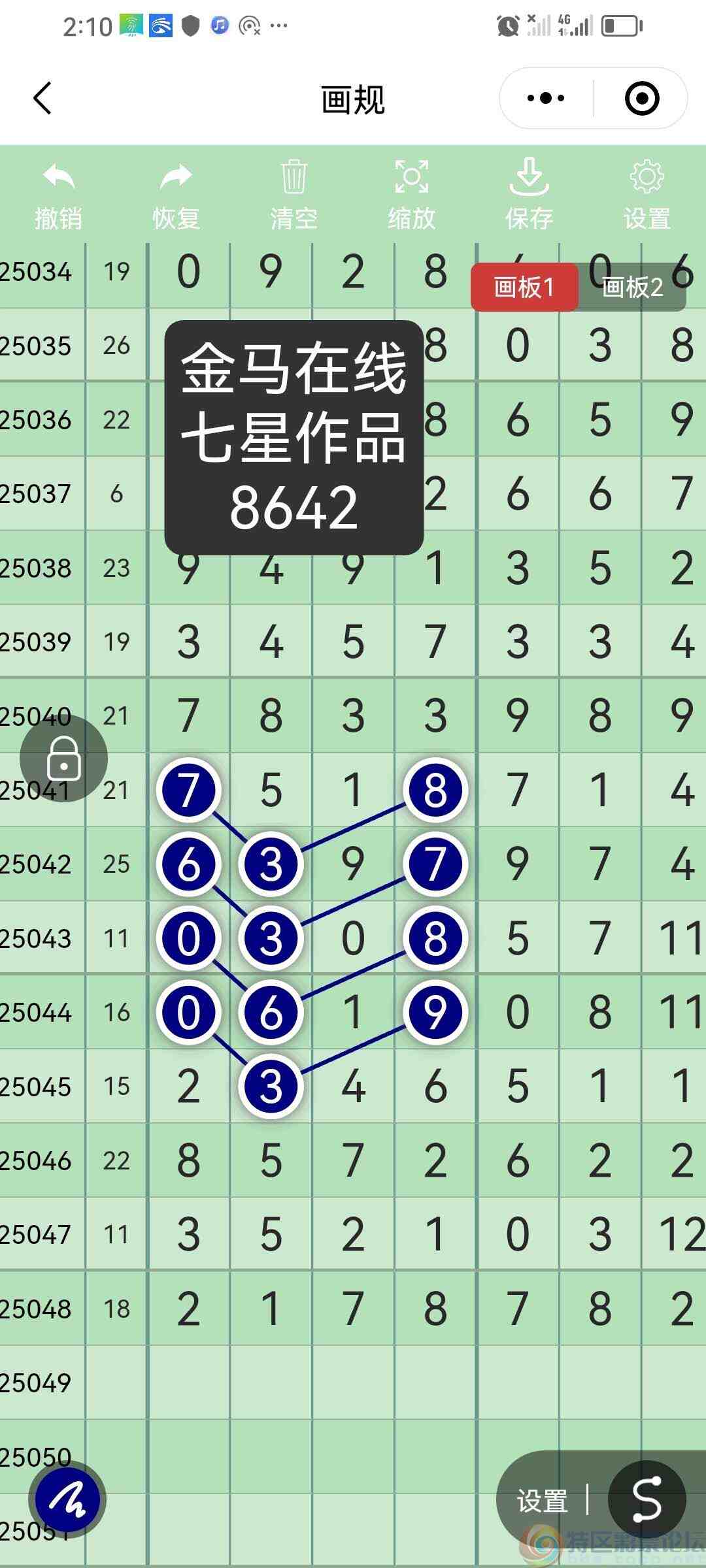Save the drawing with 保存

(x=529, y=195)
